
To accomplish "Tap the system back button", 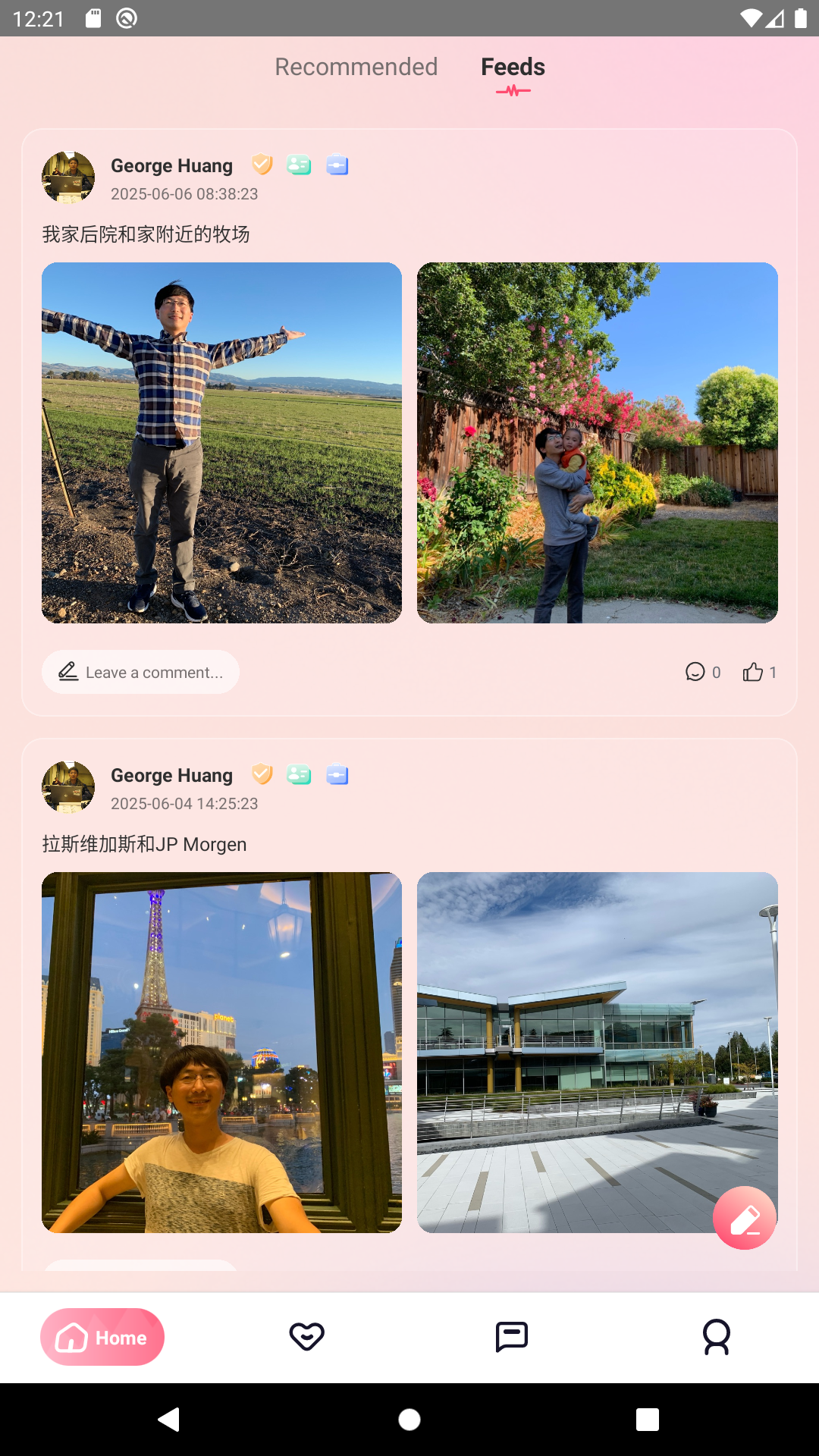I will coord(169,1419).
